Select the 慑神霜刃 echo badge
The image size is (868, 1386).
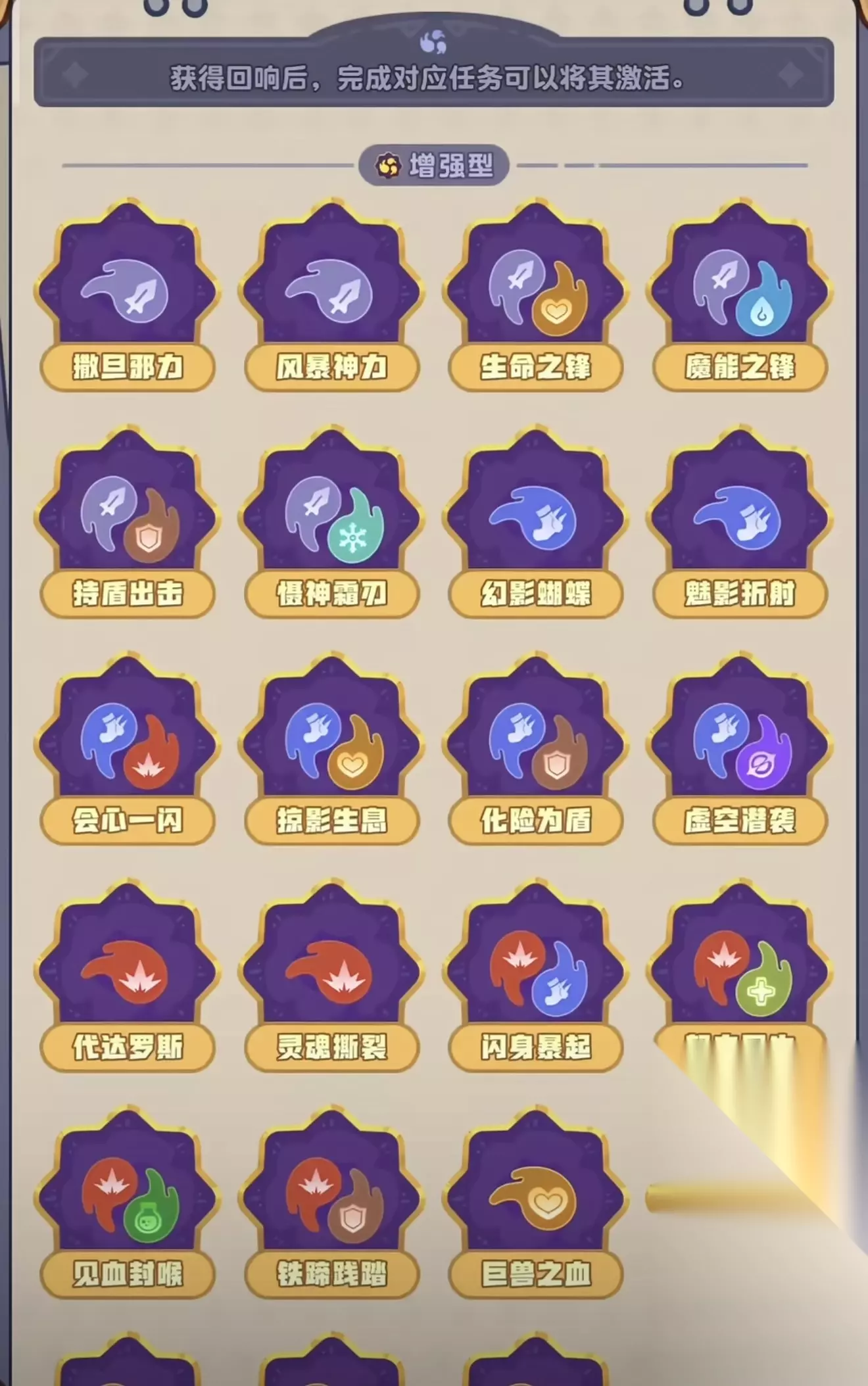(x=332, y=523)
